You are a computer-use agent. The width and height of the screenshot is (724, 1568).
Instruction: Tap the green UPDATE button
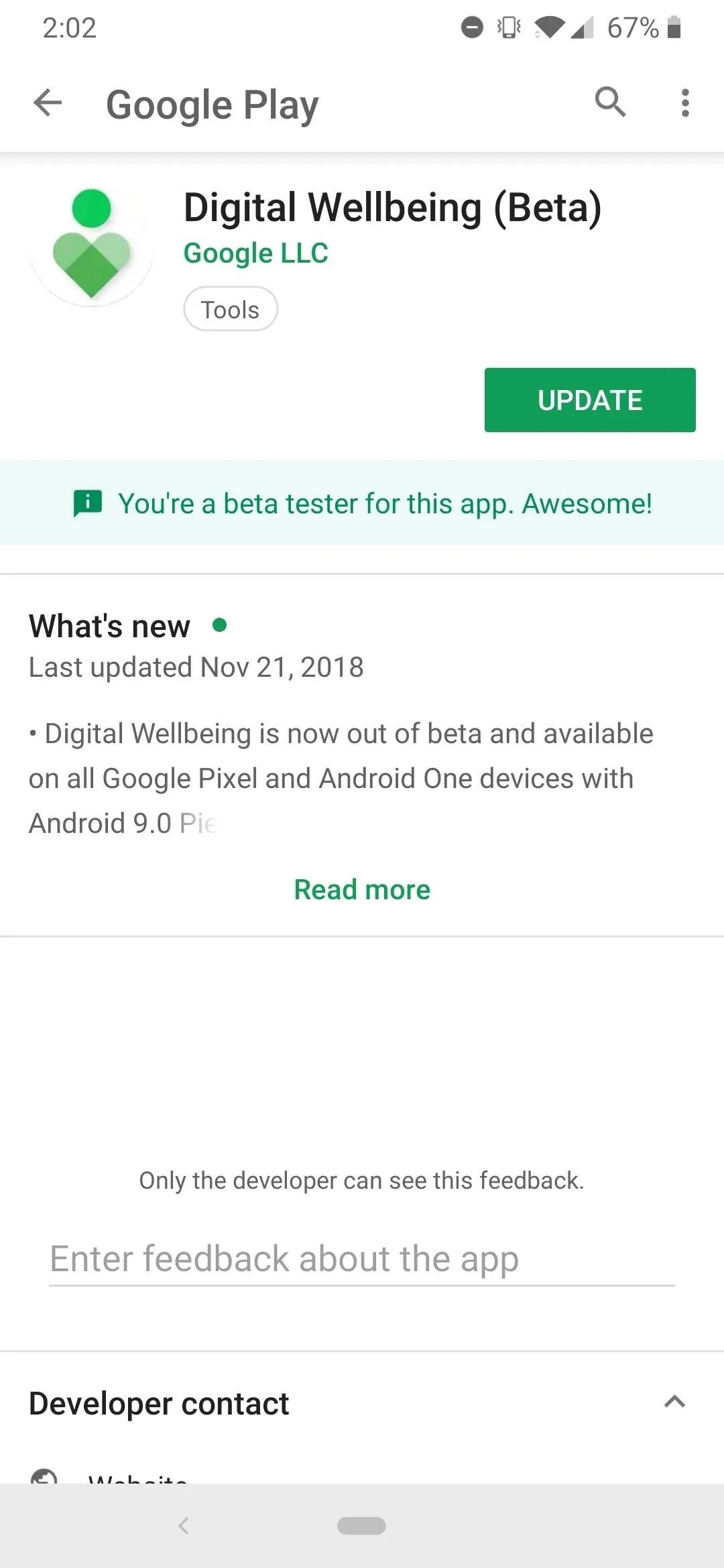[x=590, y=400]
